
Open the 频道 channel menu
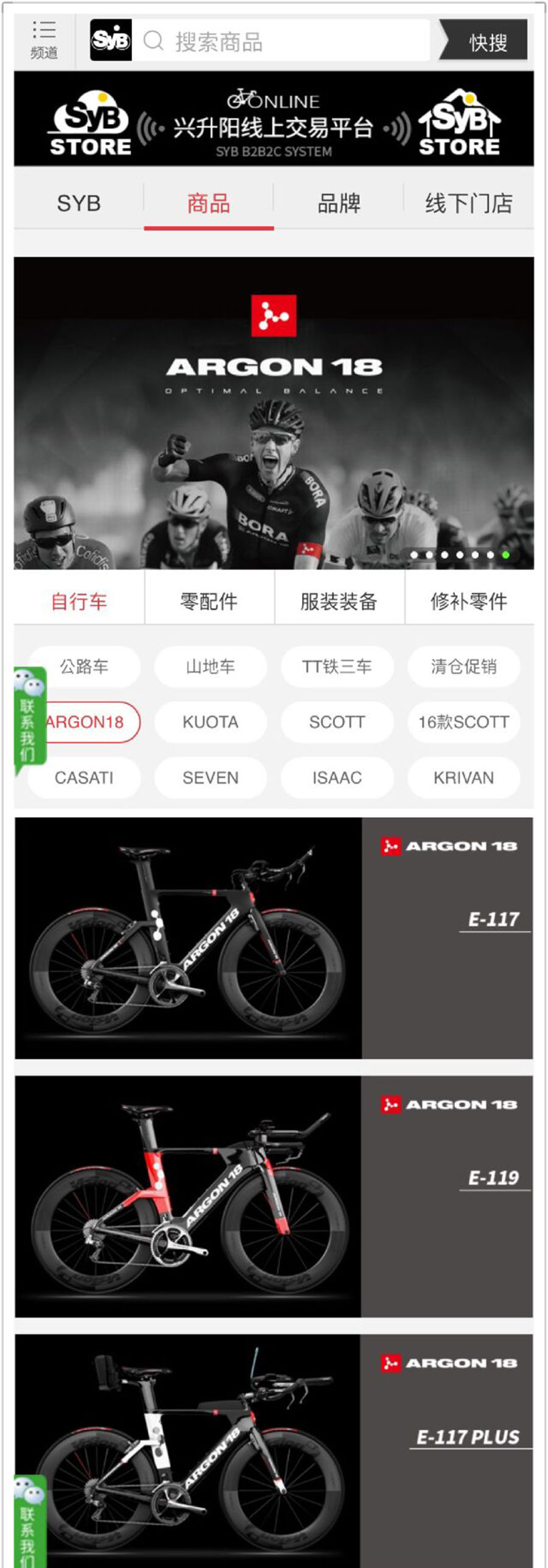[x=44, y=40]
